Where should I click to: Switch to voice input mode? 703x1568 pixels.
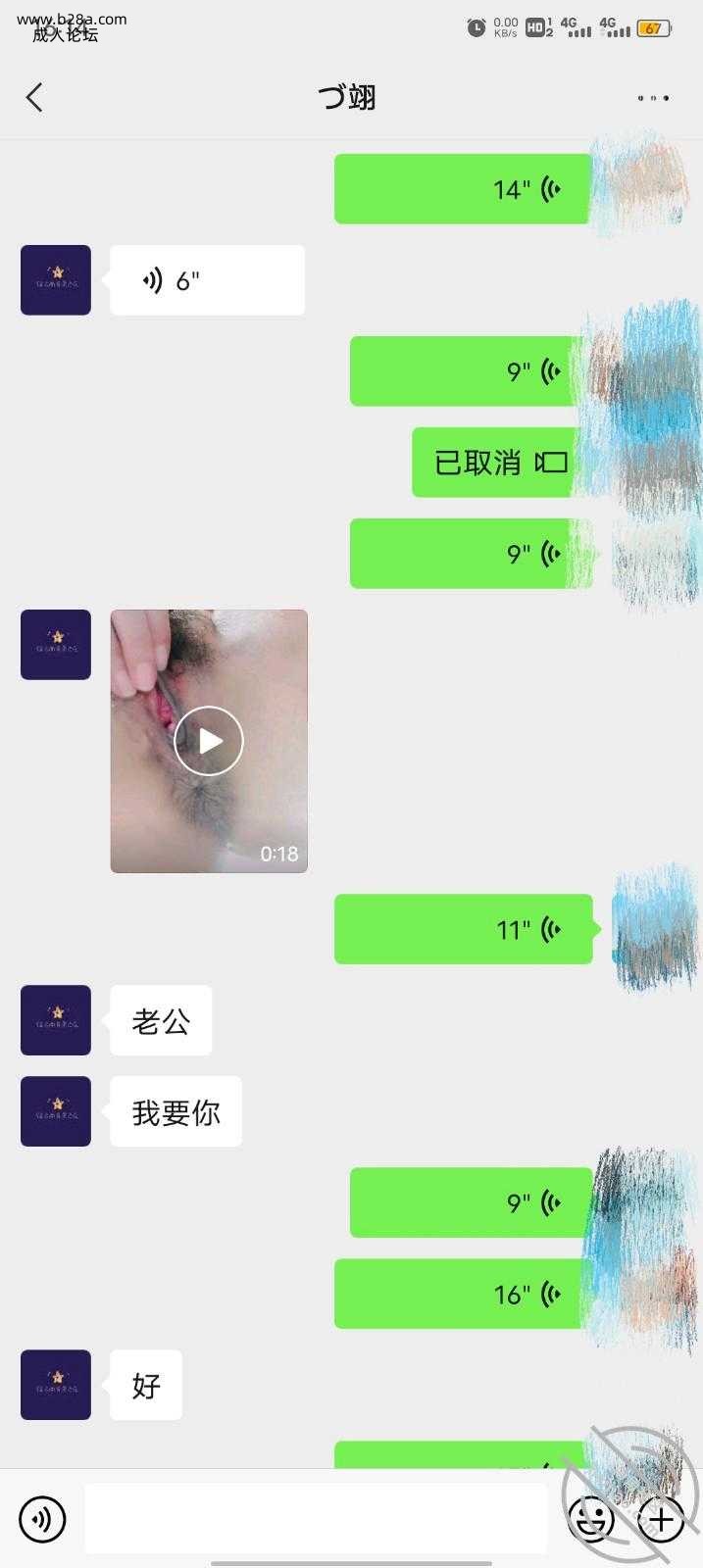[x=42, y=1519]
